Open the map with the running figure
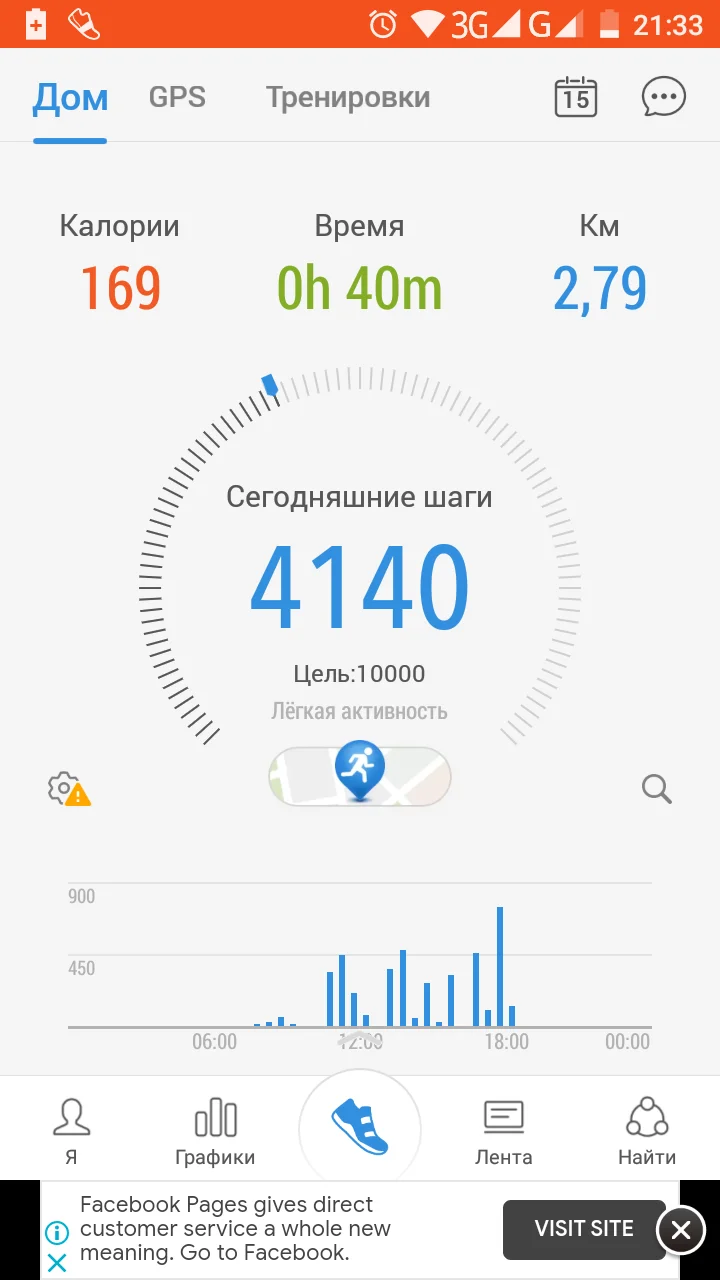This screenshot has width=720, height=1280. click(359, 776)
